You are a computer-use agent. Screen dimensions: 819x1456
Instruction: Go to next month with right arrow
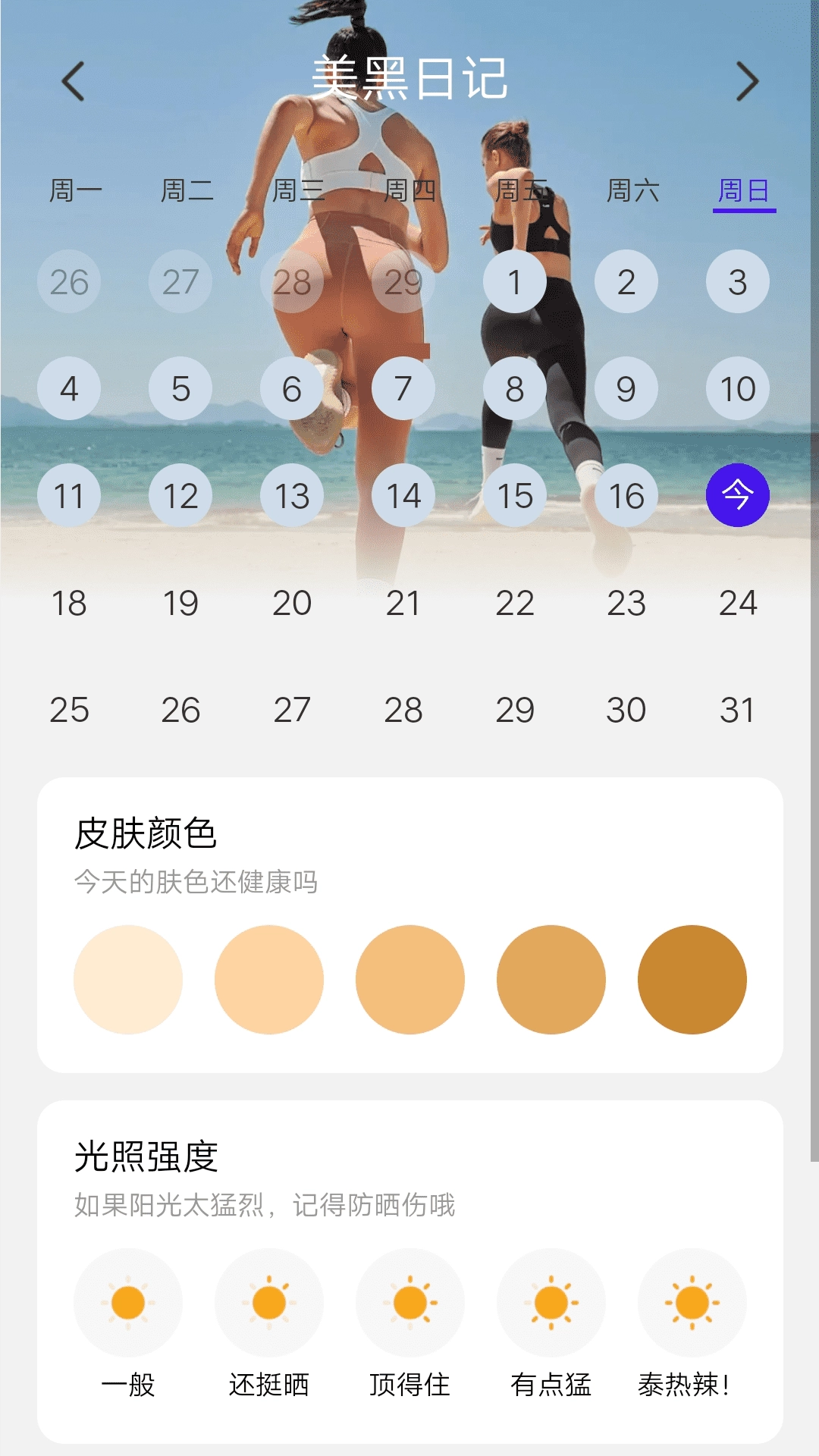click(x=745, y=80)
